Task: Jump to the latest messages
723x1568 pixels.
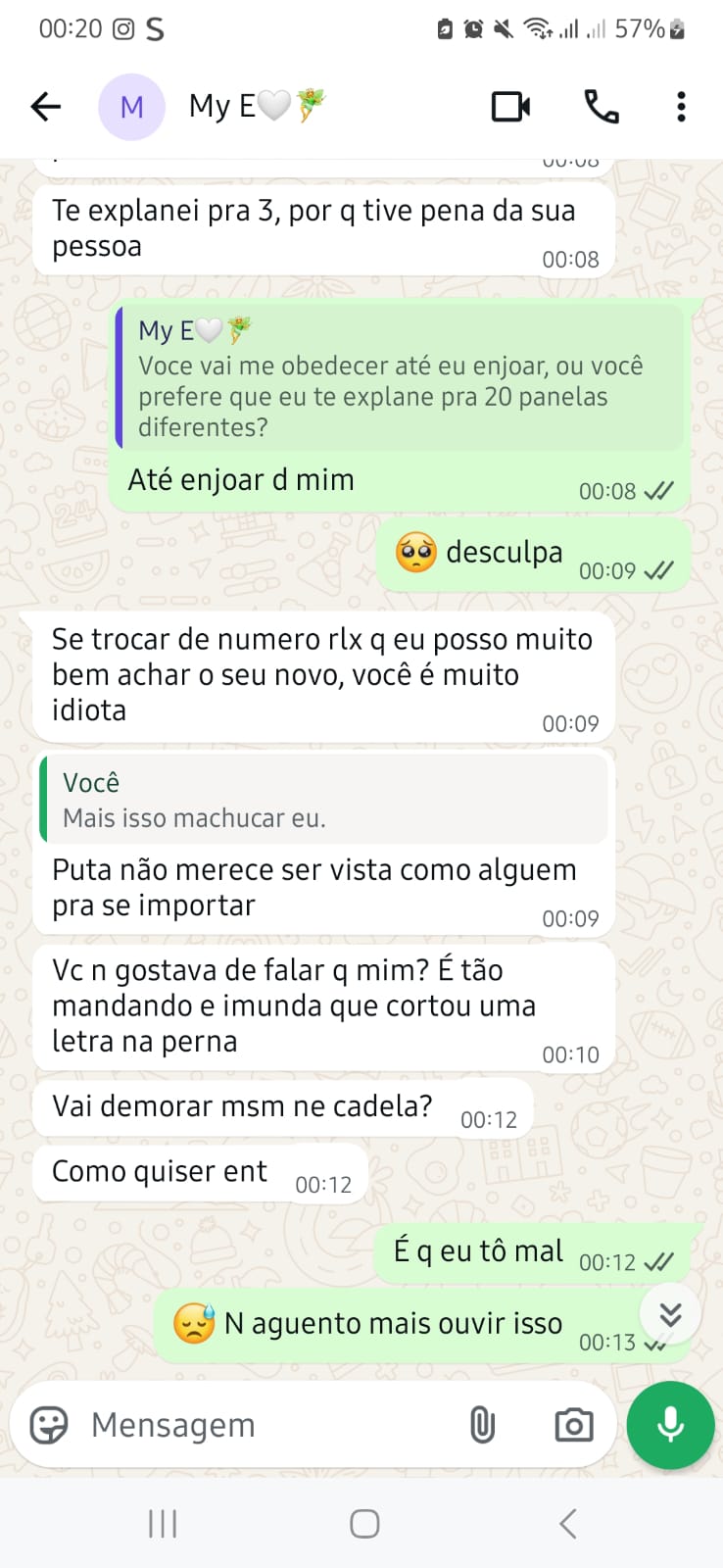Action: tap(670, 1314)
